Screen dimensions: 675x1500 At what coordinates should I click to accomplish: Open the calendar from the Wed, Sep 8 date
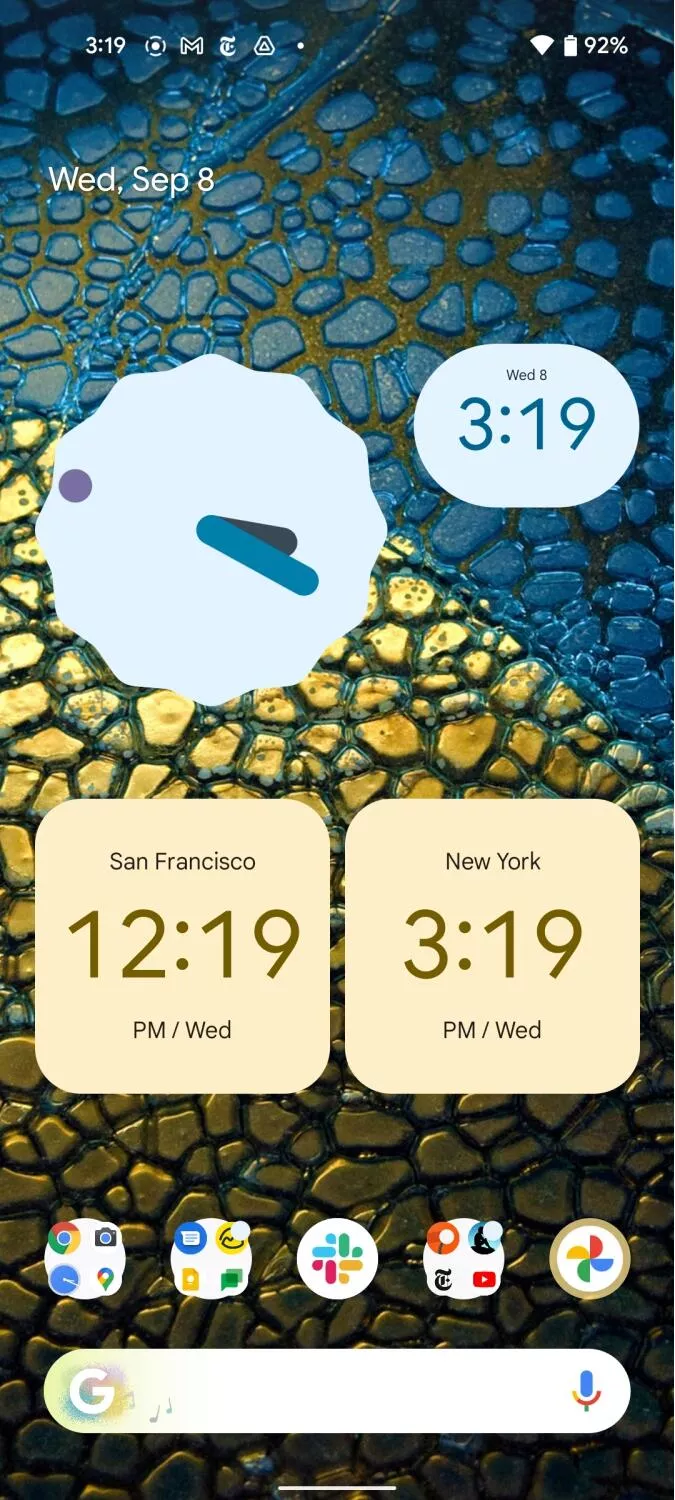(x=131, y=180)
